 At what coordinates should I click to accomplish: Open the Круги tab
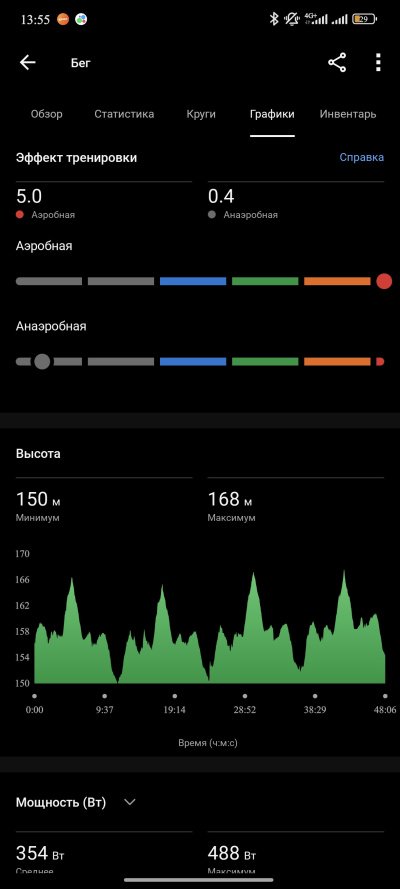(201, 114)
